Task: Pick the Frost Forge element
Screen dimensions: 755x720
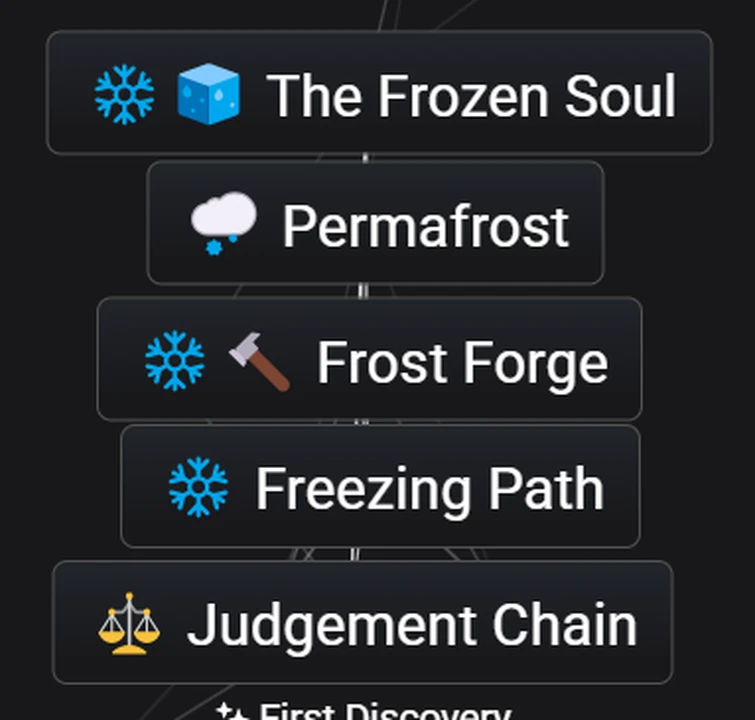Action: pyautogui.click(x=369, y=360)
